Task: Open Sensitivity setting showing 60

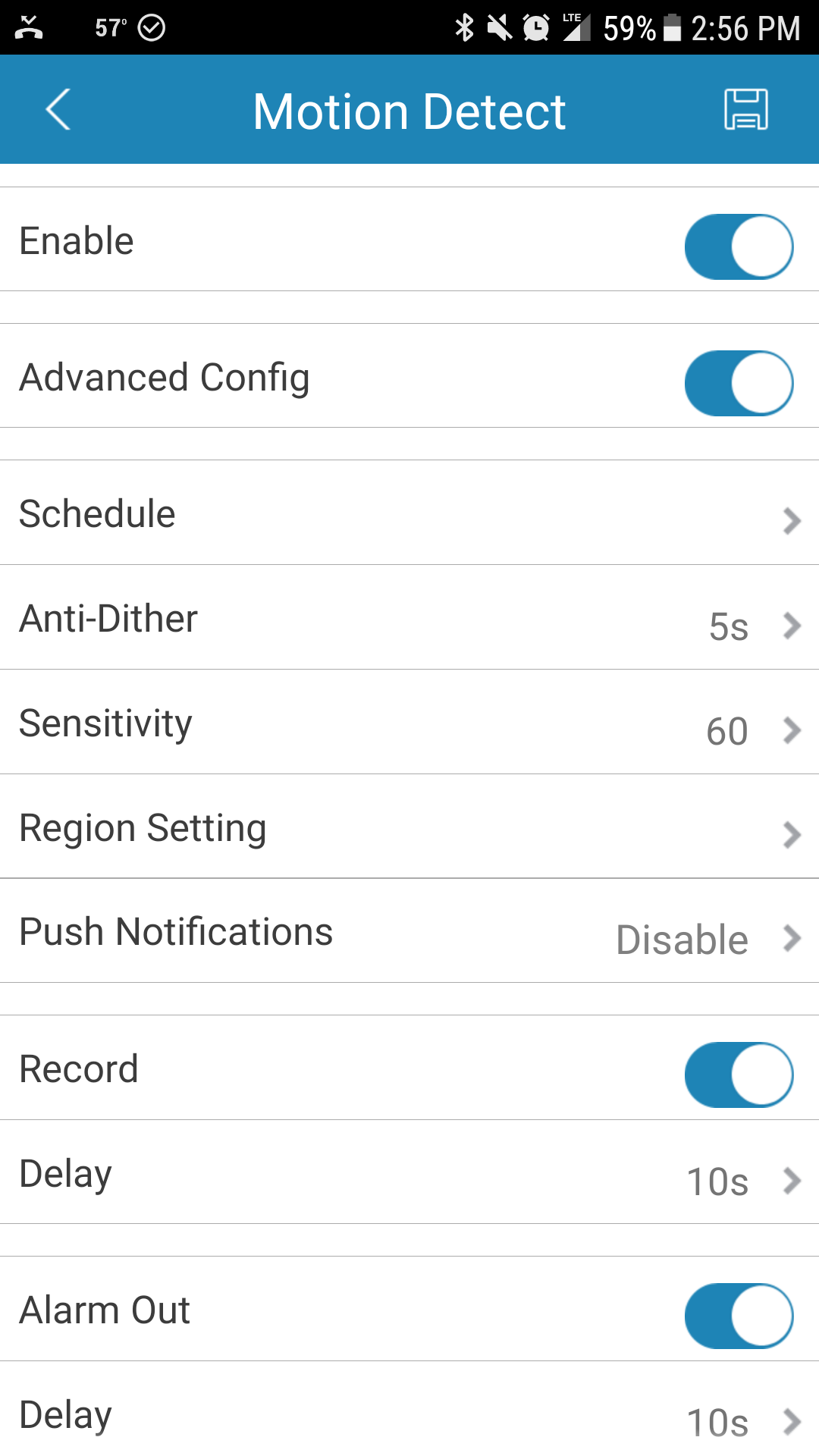Action: pos(409,722)
